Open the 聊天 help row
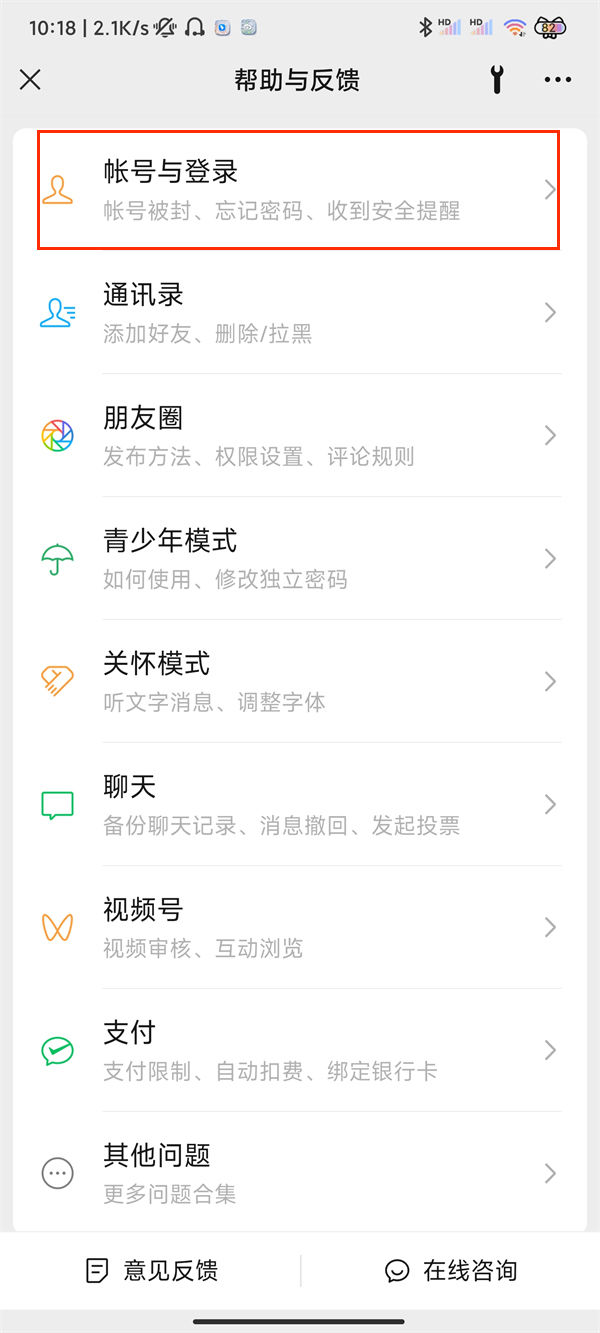Viewport: 600px width, 1333px height. point(300,805)
